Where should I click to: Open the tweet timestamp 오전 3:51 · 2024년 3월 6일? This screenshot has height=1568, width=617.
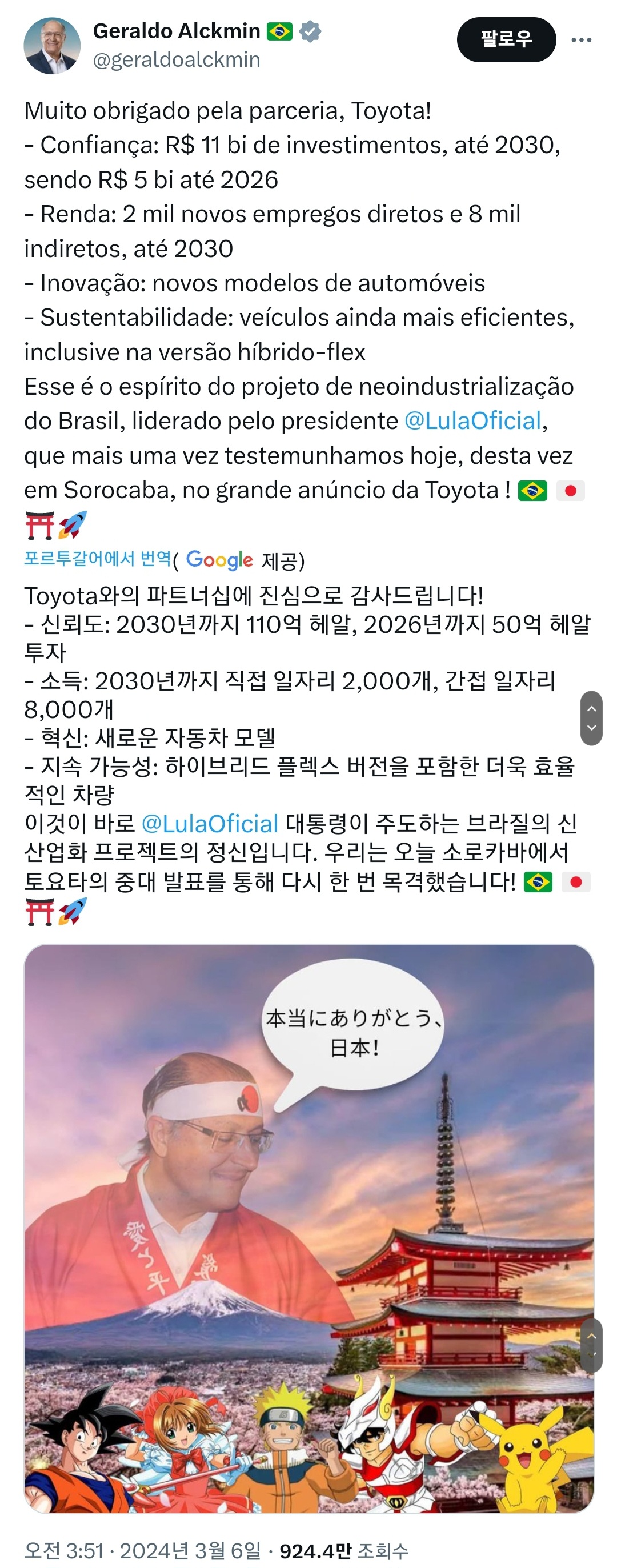point(142,1550)
